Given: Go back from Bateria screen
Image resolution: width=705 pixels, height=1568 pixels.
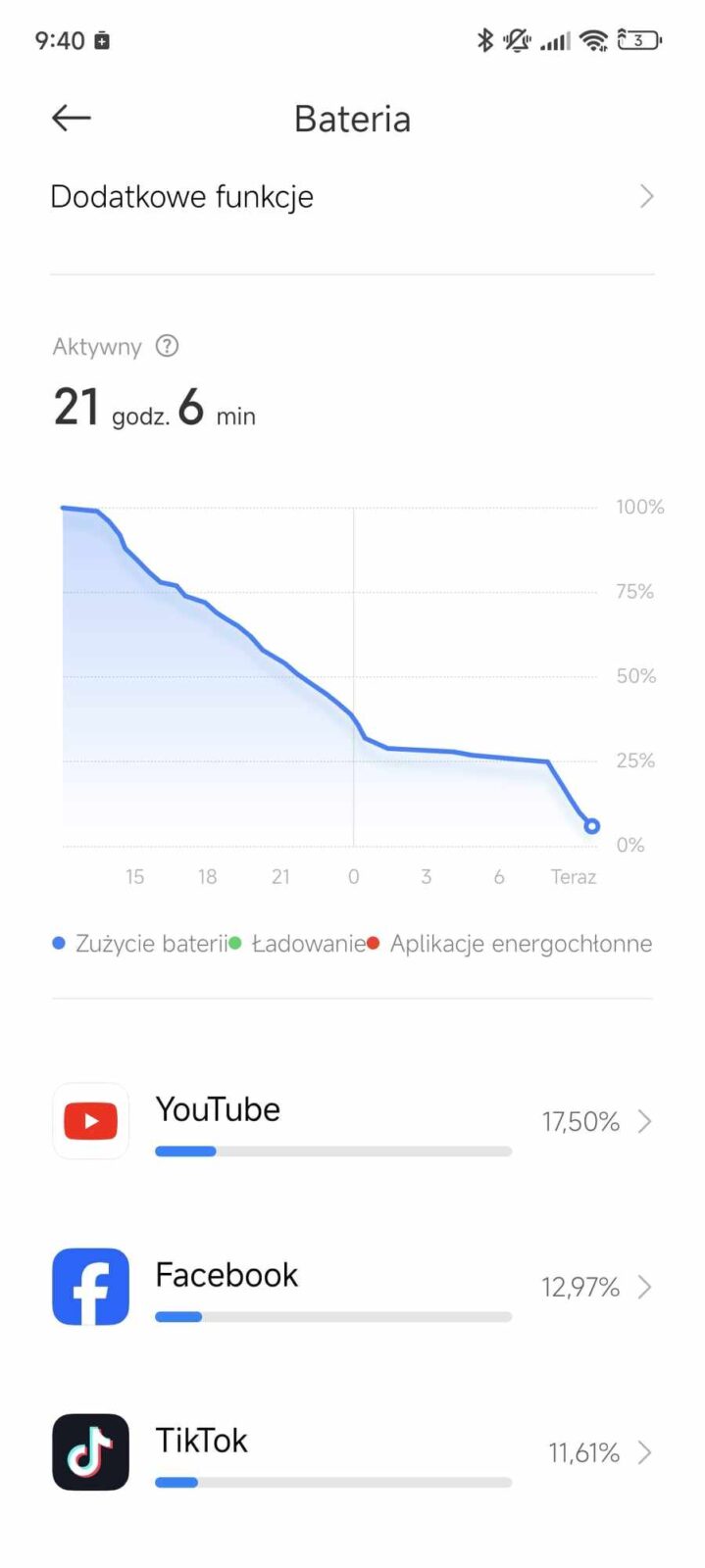Looking at the screenshot, I should point(71,119).
